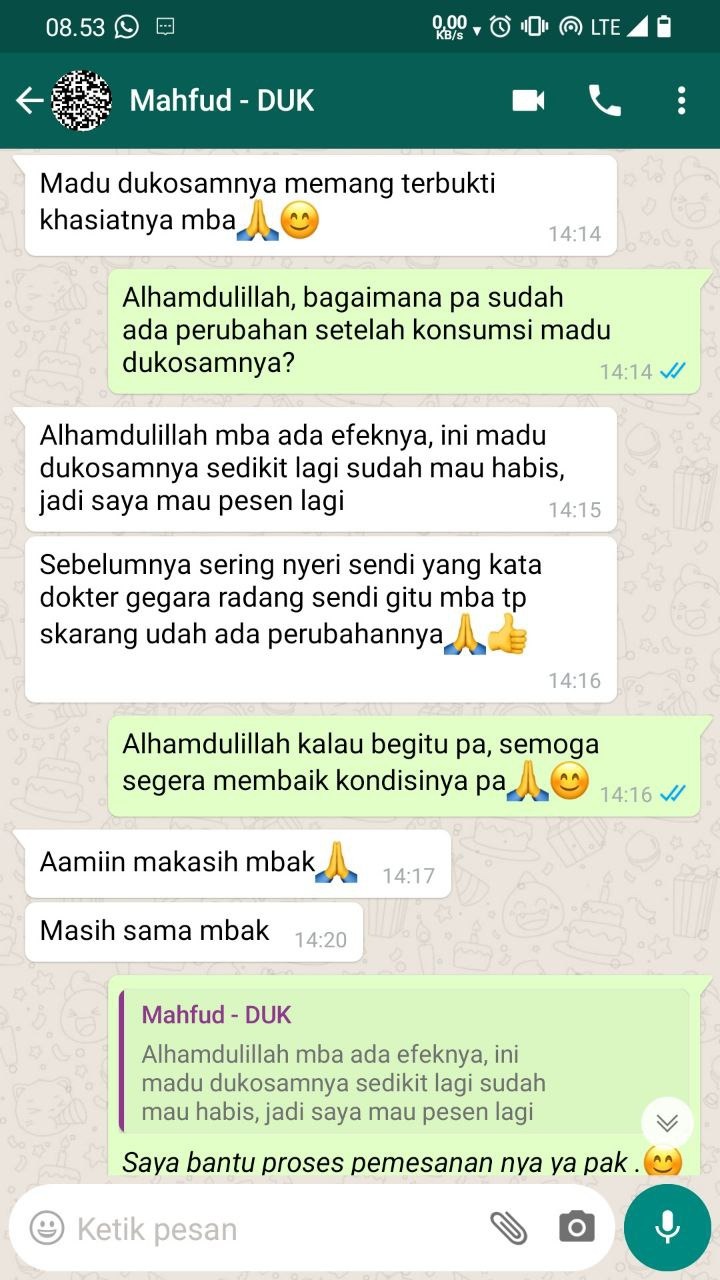
Task: Tap the microphone voice message button
Action: coord(667,1228)
